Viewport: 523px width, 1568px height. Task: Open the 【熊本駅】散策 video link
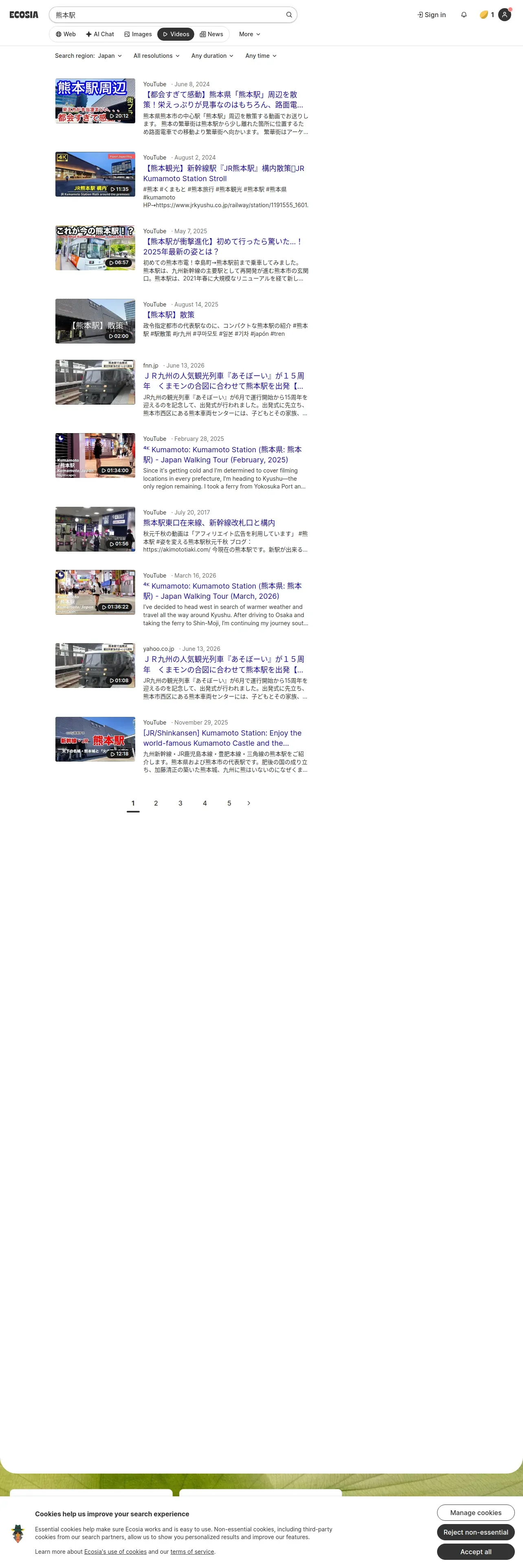pos(169,315)
